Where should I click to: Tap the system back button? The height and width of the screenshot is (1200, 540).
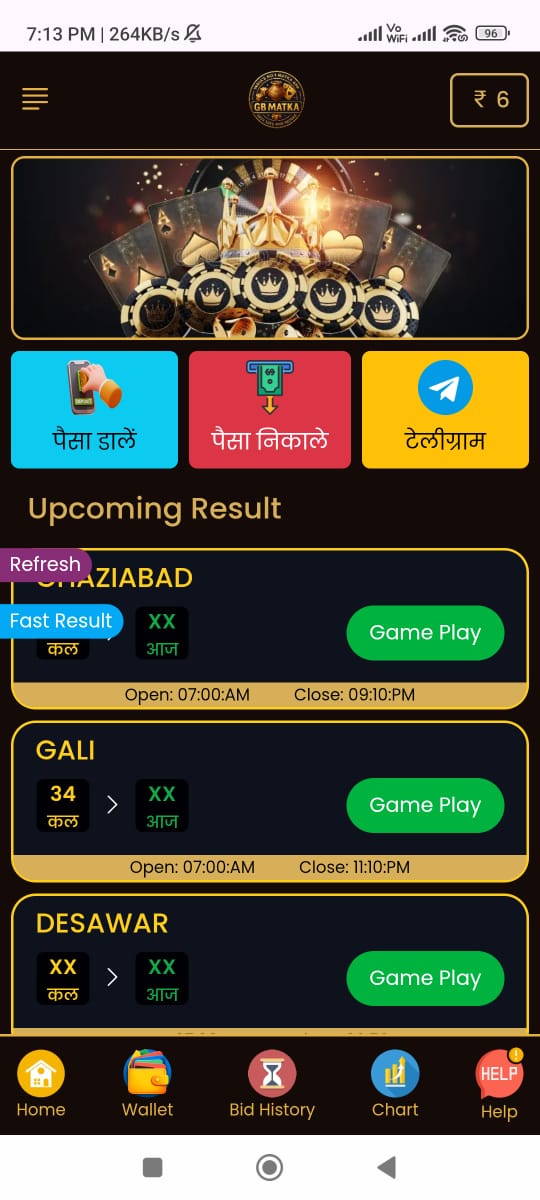click(x=386, y=1167)
